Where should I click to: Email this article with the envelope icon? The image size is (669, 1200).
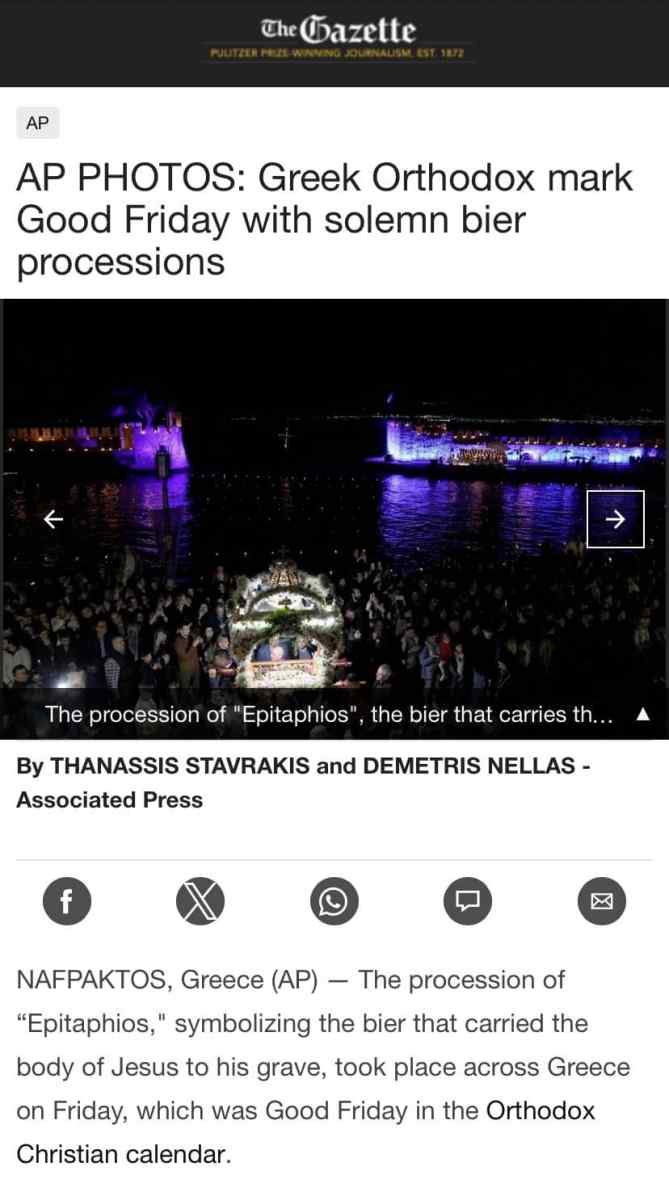(x=601, y=902)
